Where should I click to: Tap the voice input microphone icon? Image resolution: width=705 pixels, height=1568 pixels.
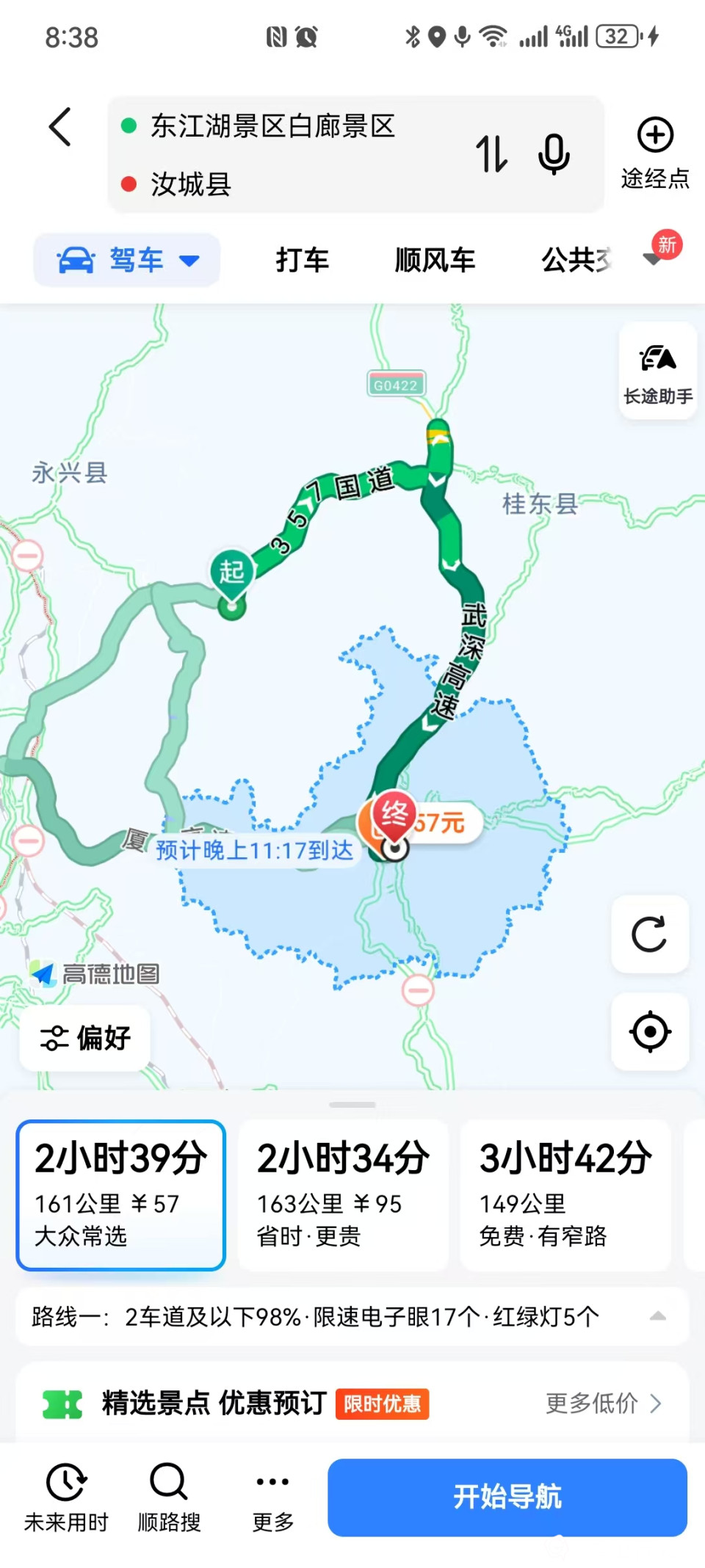tap(552, 154)
